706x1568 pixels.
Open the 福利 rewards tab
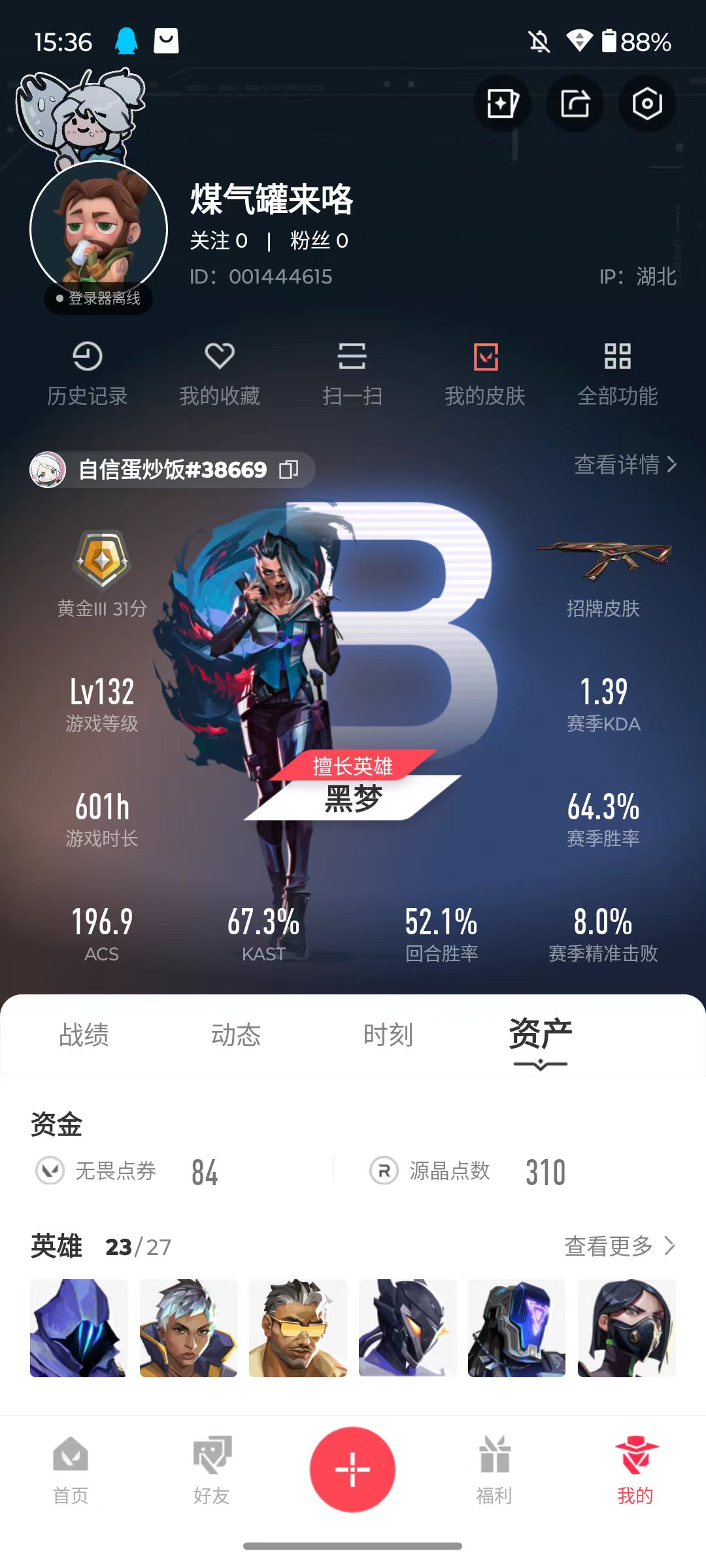(494, 1470)
